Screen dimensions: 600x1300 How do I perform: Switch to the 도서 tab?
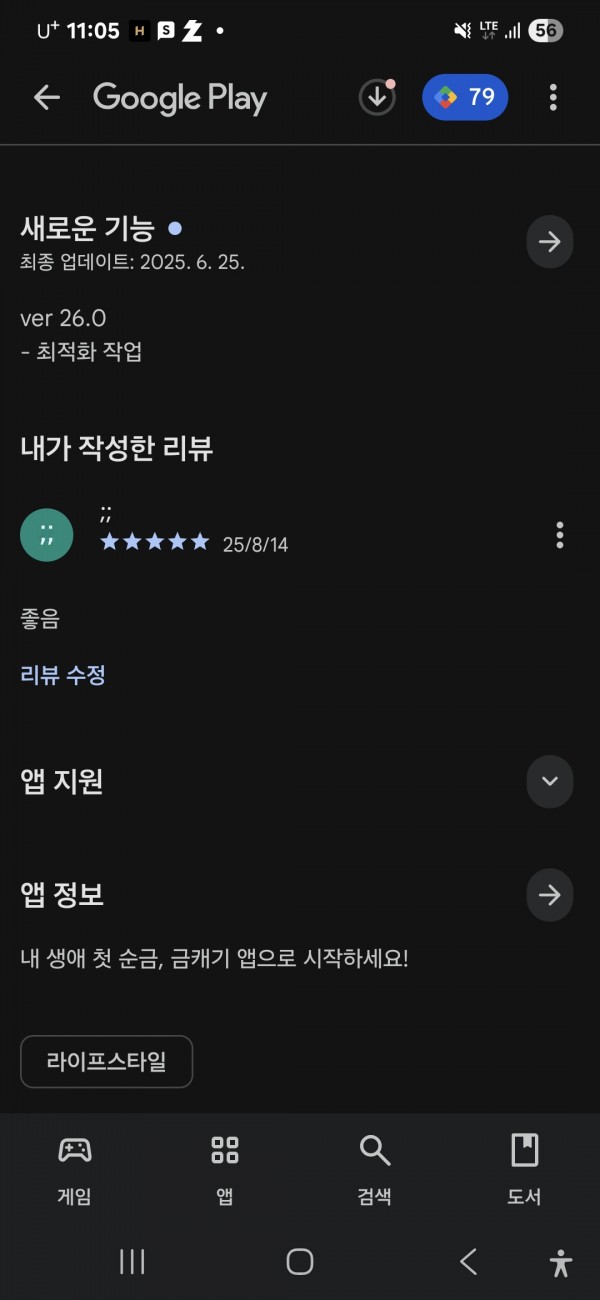point(525,1170)
